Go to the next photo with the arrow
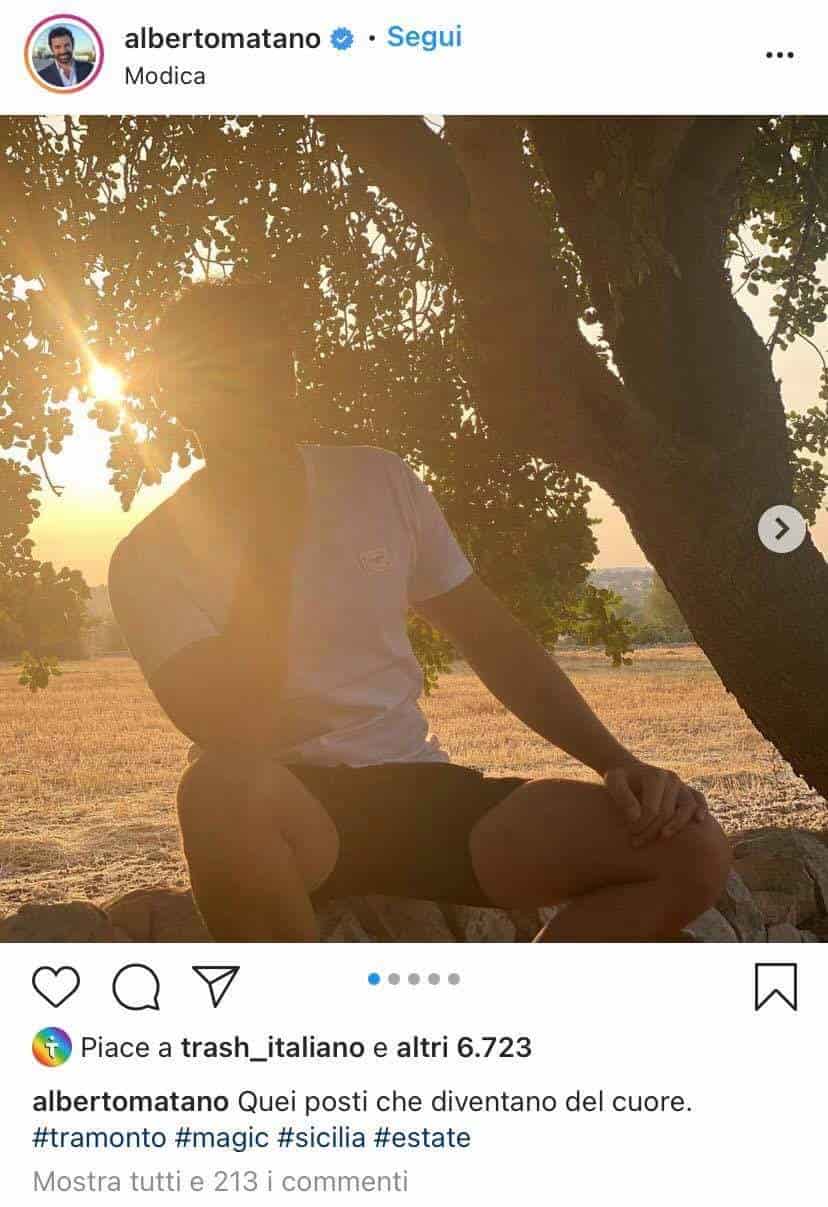 [781, 529]
